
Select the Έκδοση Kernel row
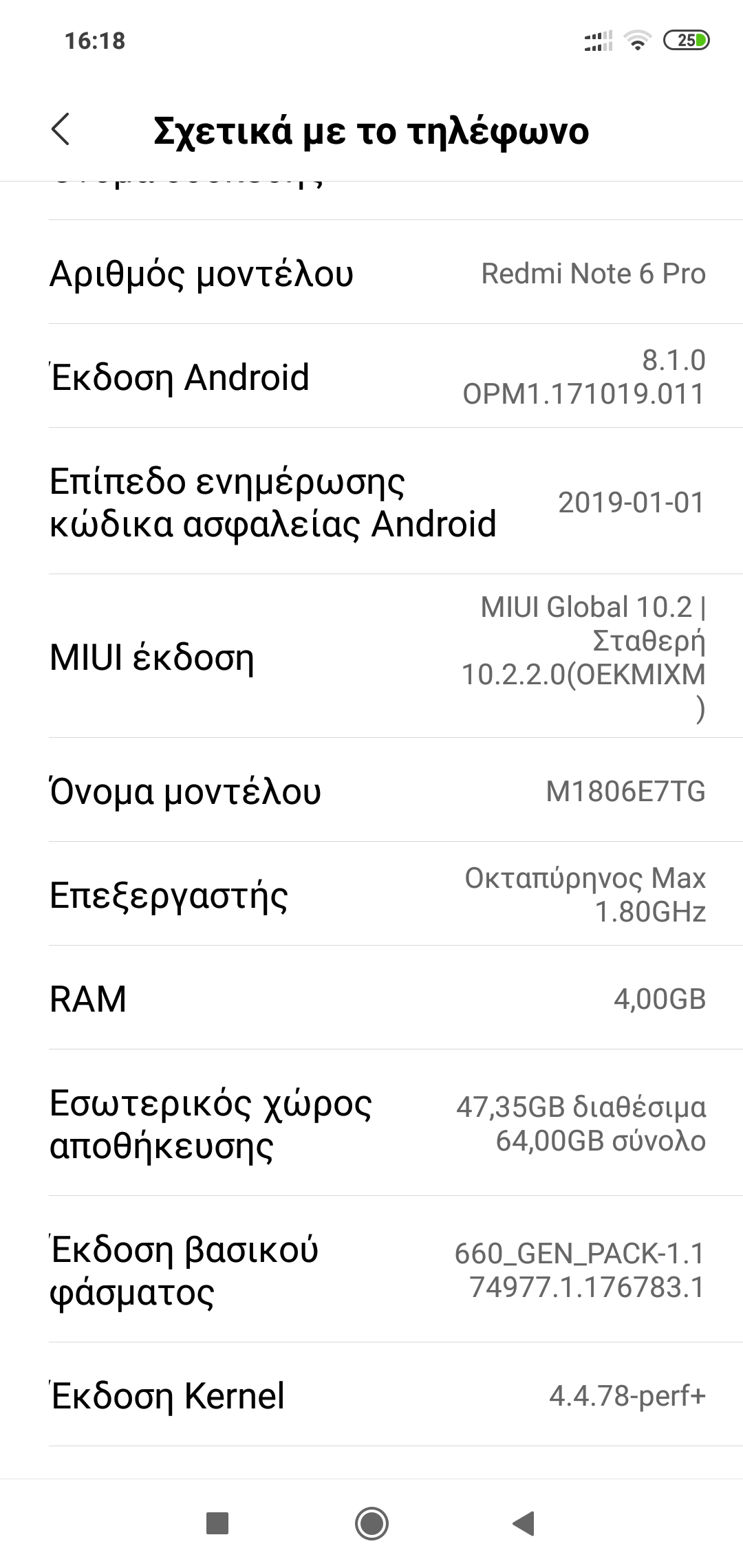click(371, 1395)
